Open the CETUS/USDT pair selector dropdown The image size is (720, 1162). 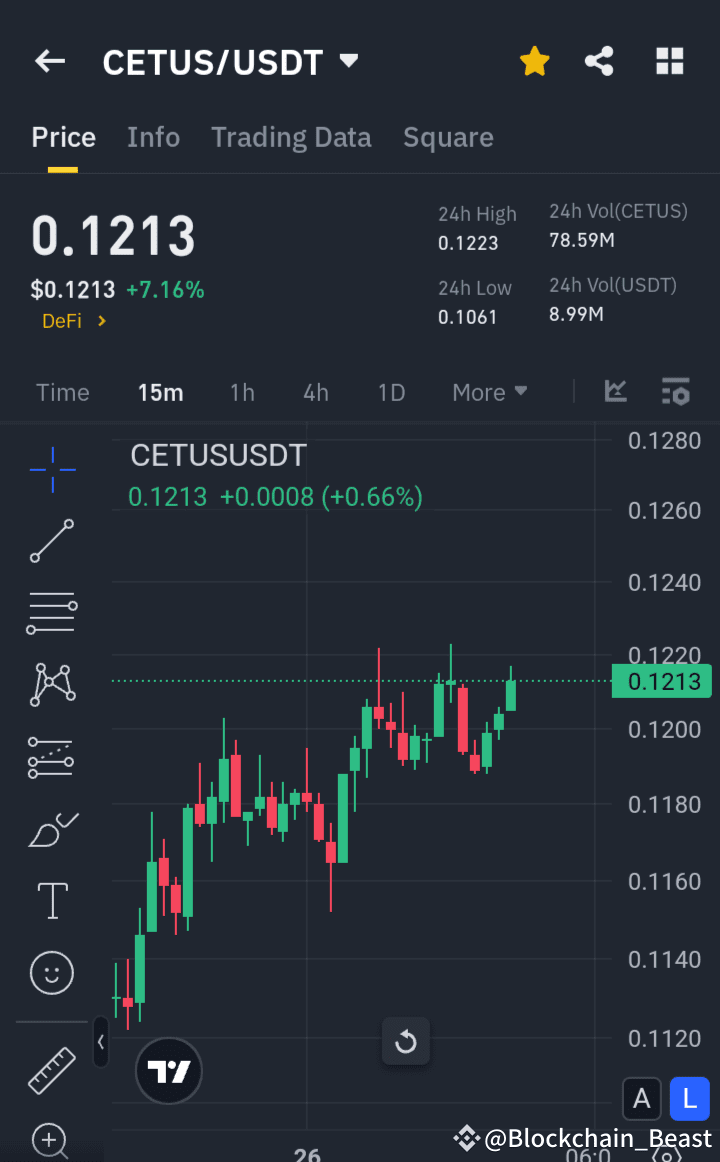[348, 60]
